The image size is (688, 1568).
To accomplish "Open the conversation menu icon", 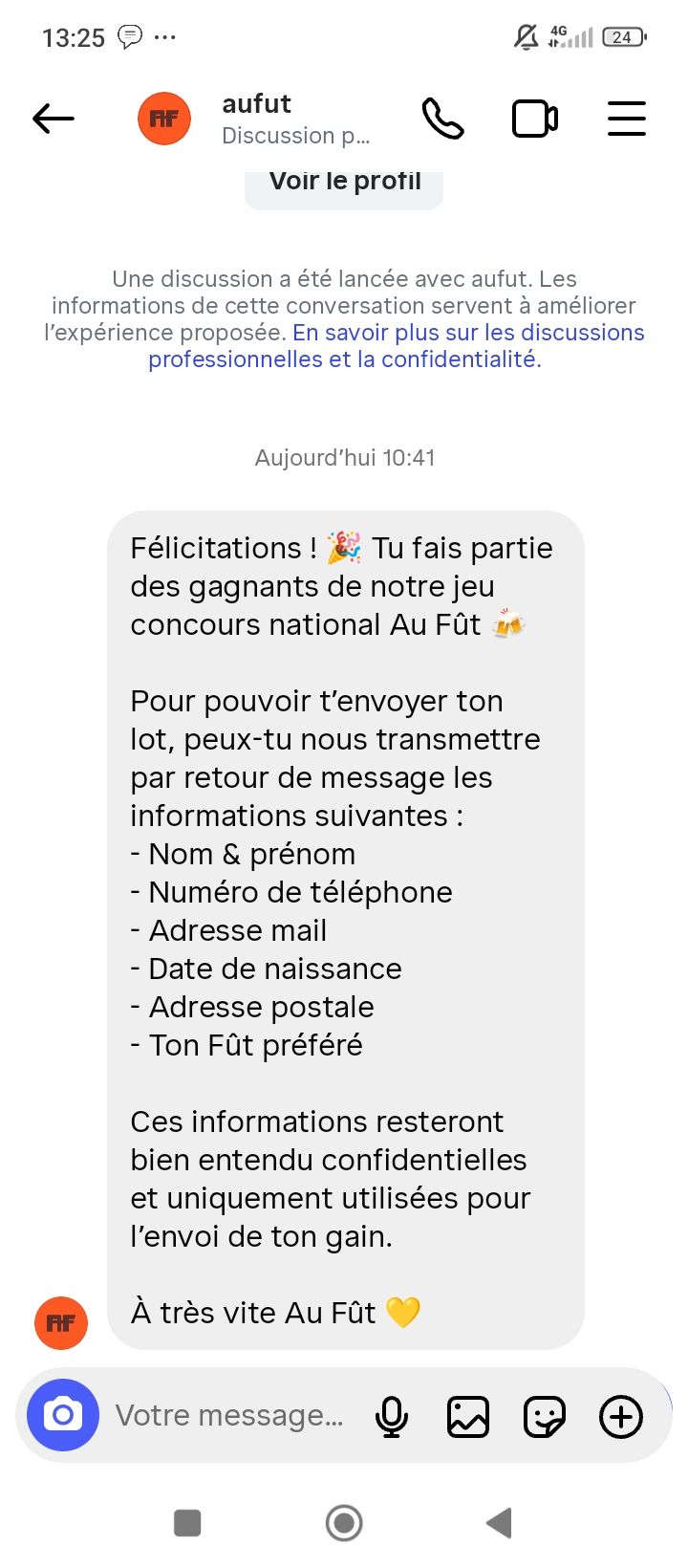I will tap(627, 119).
